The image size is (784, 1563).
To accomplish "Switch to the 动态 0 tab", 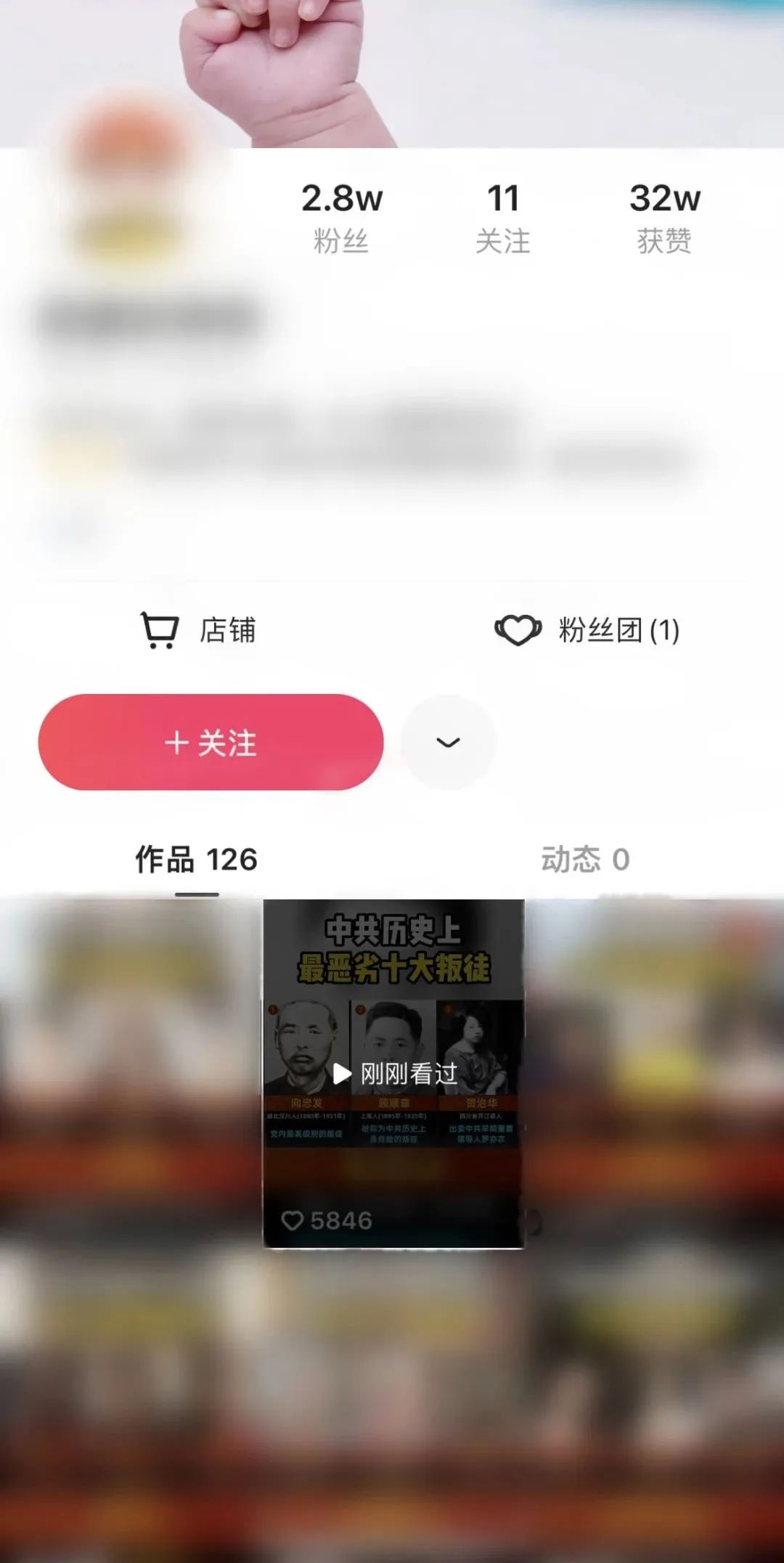I will point(585,860).
